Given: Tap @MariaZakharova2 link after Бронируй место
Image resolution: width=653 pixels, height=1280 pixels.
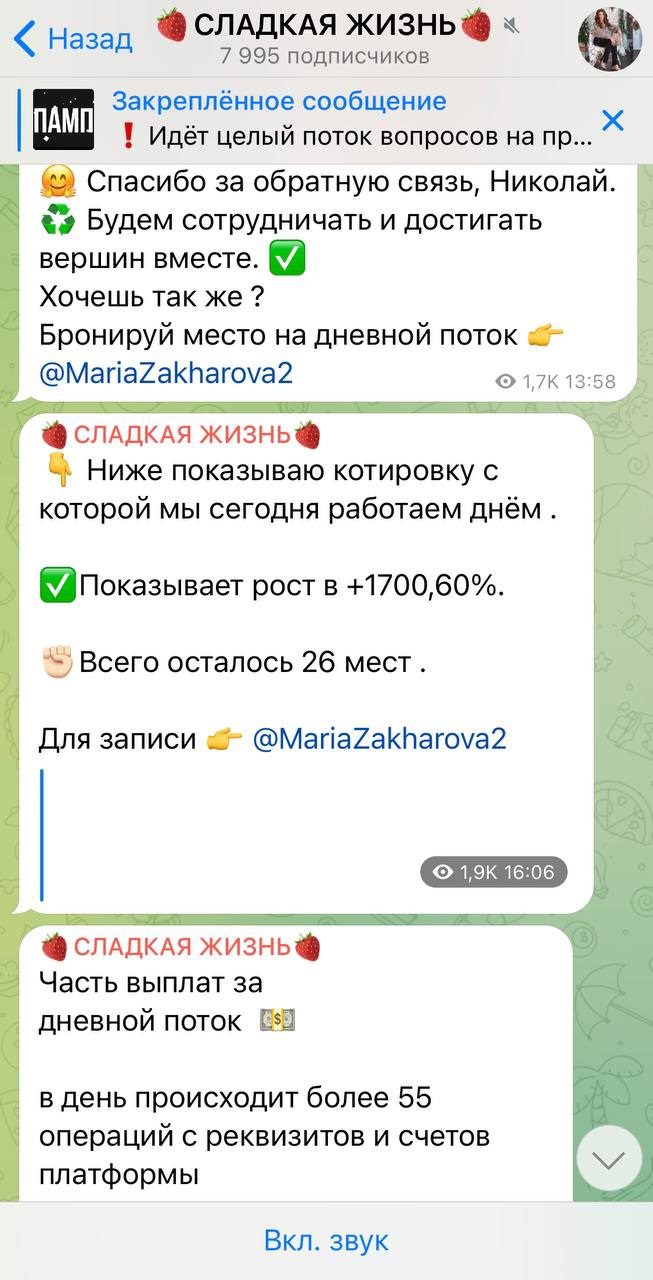Looking at the screenshot, I should click(166, 373).
